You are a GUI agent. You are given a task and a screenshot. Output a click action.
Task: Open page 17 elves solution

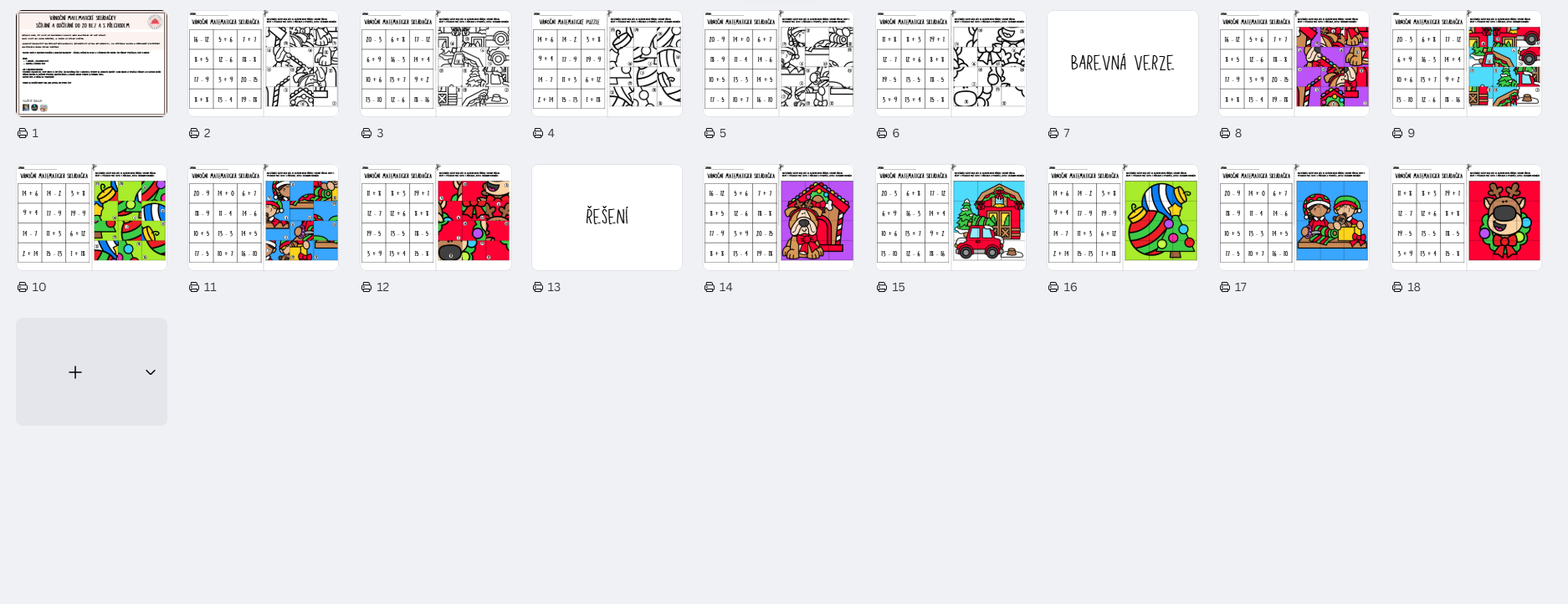tap(1294, 218)
